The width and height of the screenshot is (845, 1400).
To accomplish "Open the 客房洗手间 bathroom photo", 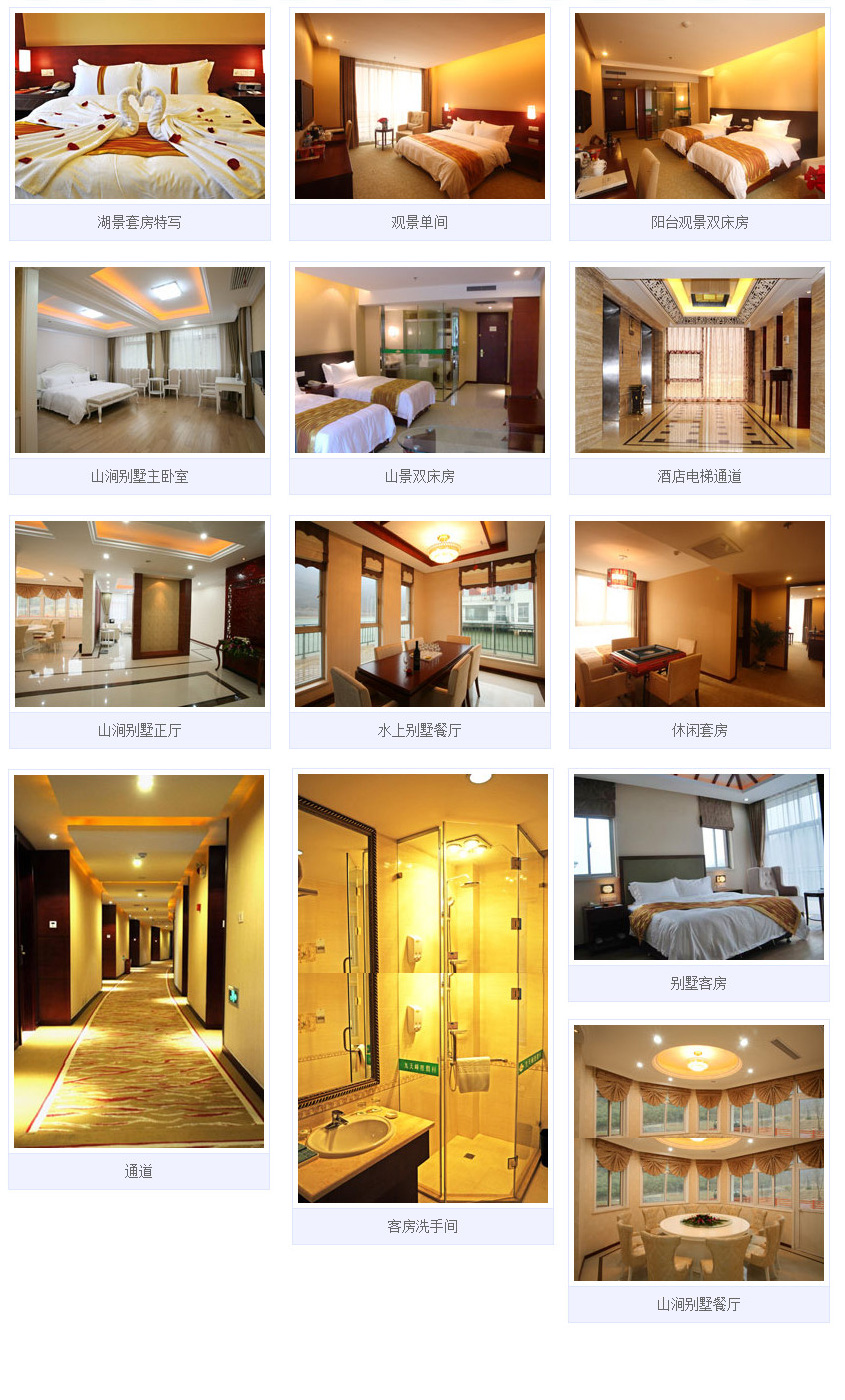I will [x=423, y=988].
